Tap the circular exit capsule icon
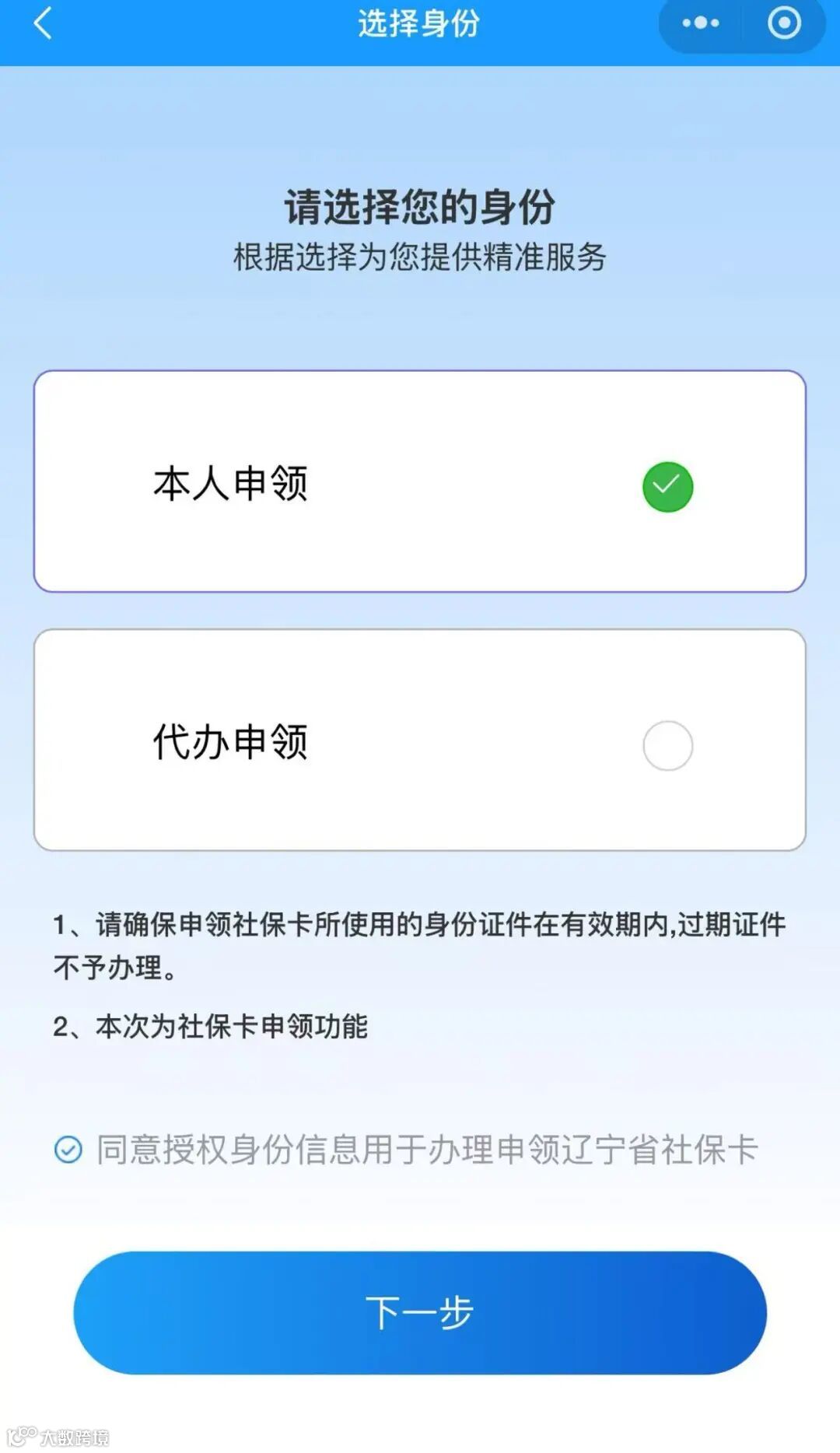840x1453 pixels. (784, 23)
